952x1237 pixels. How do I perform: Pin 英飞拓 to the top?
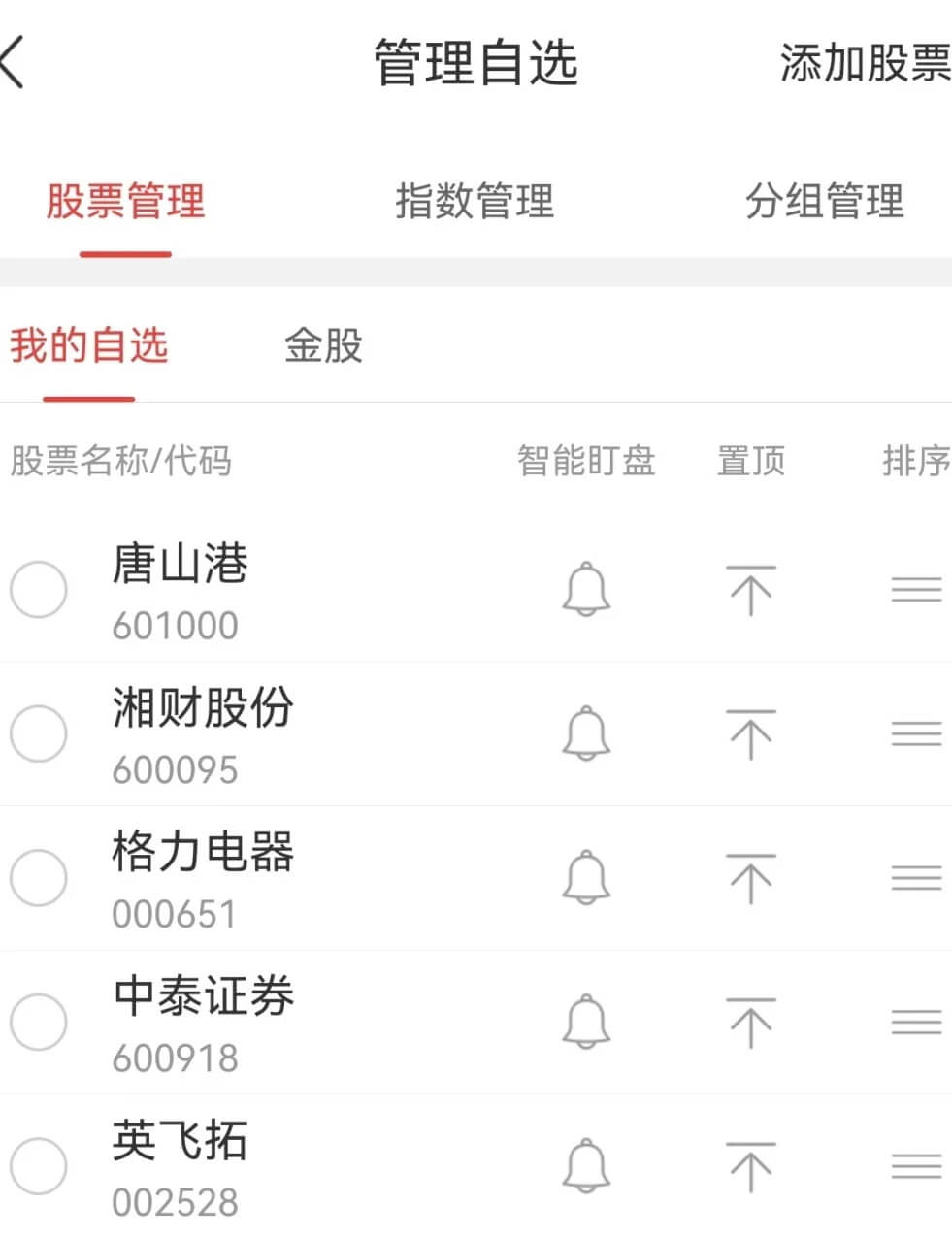[750, 1166]
